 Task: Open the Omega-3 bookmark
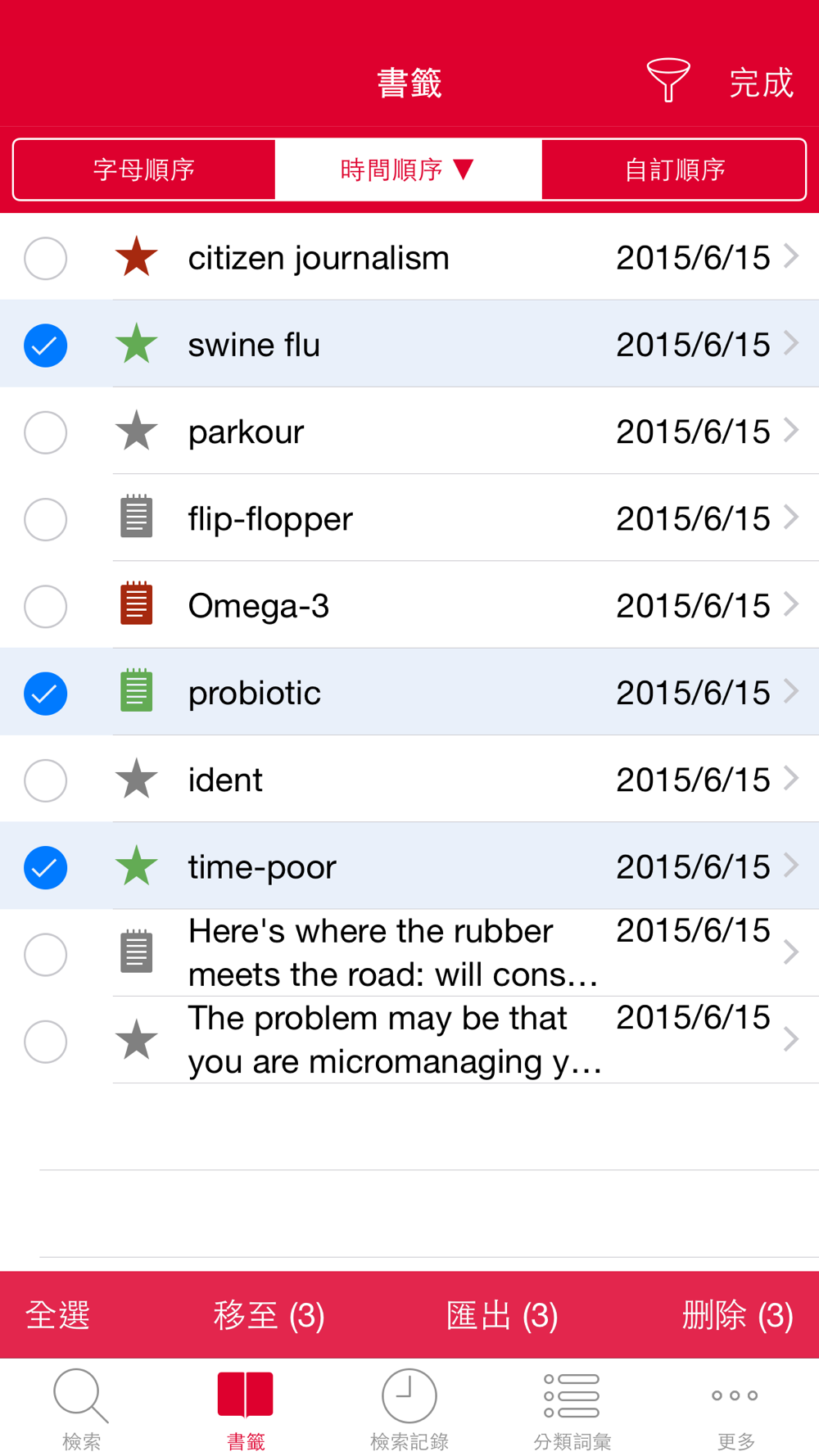[409, 606]
